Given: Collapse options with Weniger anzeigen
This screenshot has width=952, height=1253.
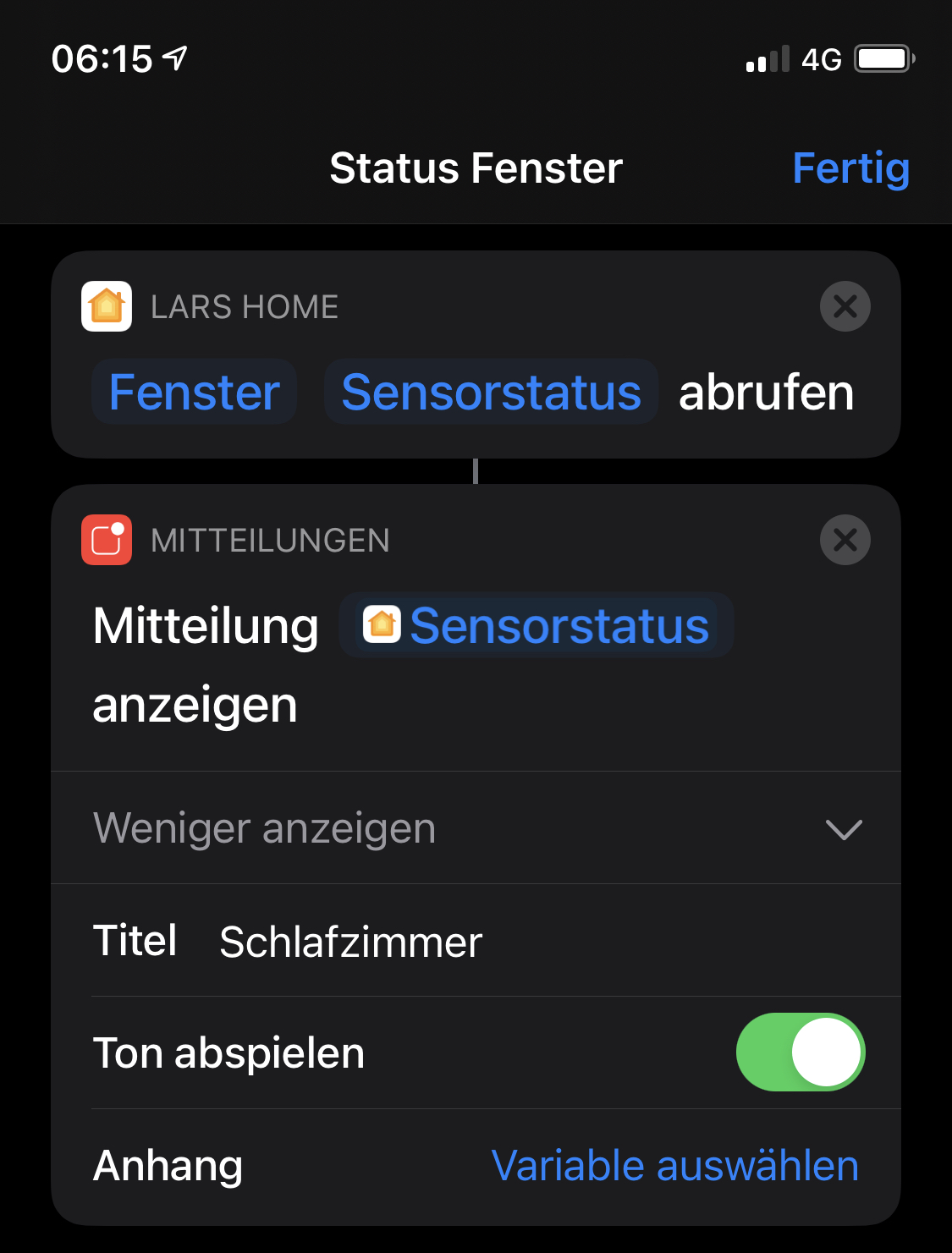Looking at the screenshot, I should (x=476, y=828).
